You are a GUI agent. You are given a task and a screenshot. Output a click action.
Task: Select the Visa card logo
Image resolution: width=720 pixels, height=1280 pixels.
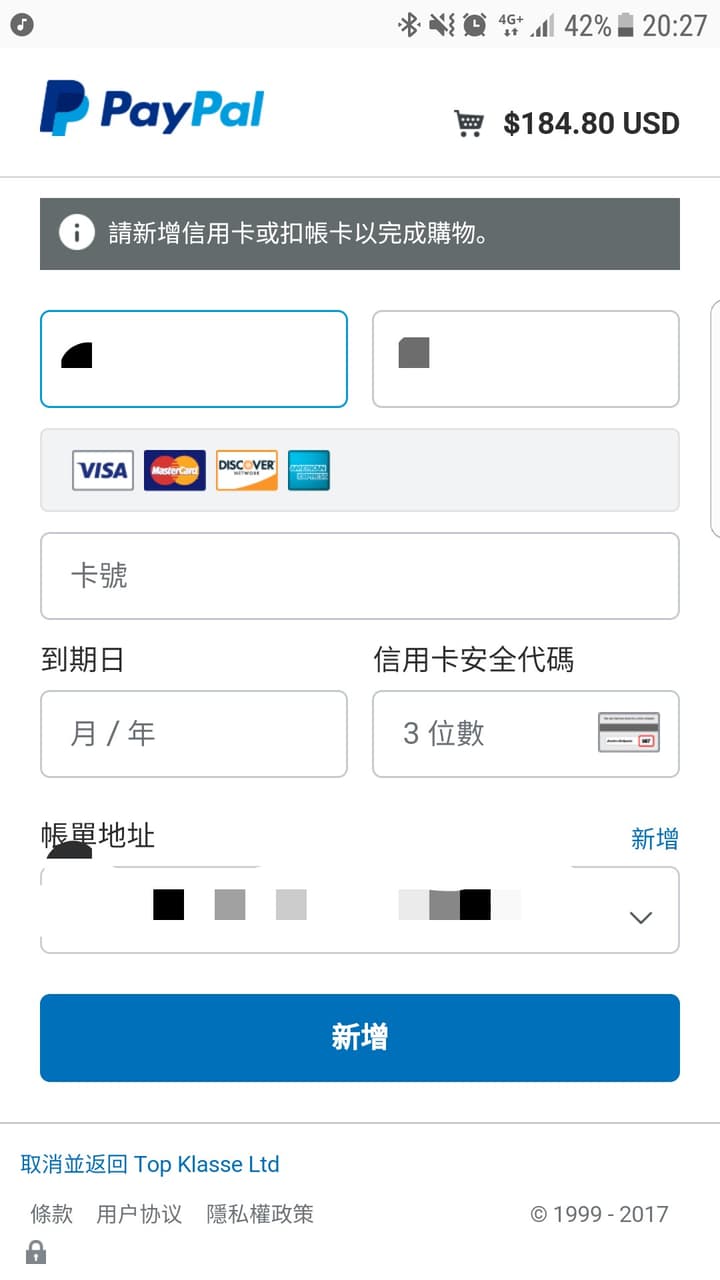101,470
